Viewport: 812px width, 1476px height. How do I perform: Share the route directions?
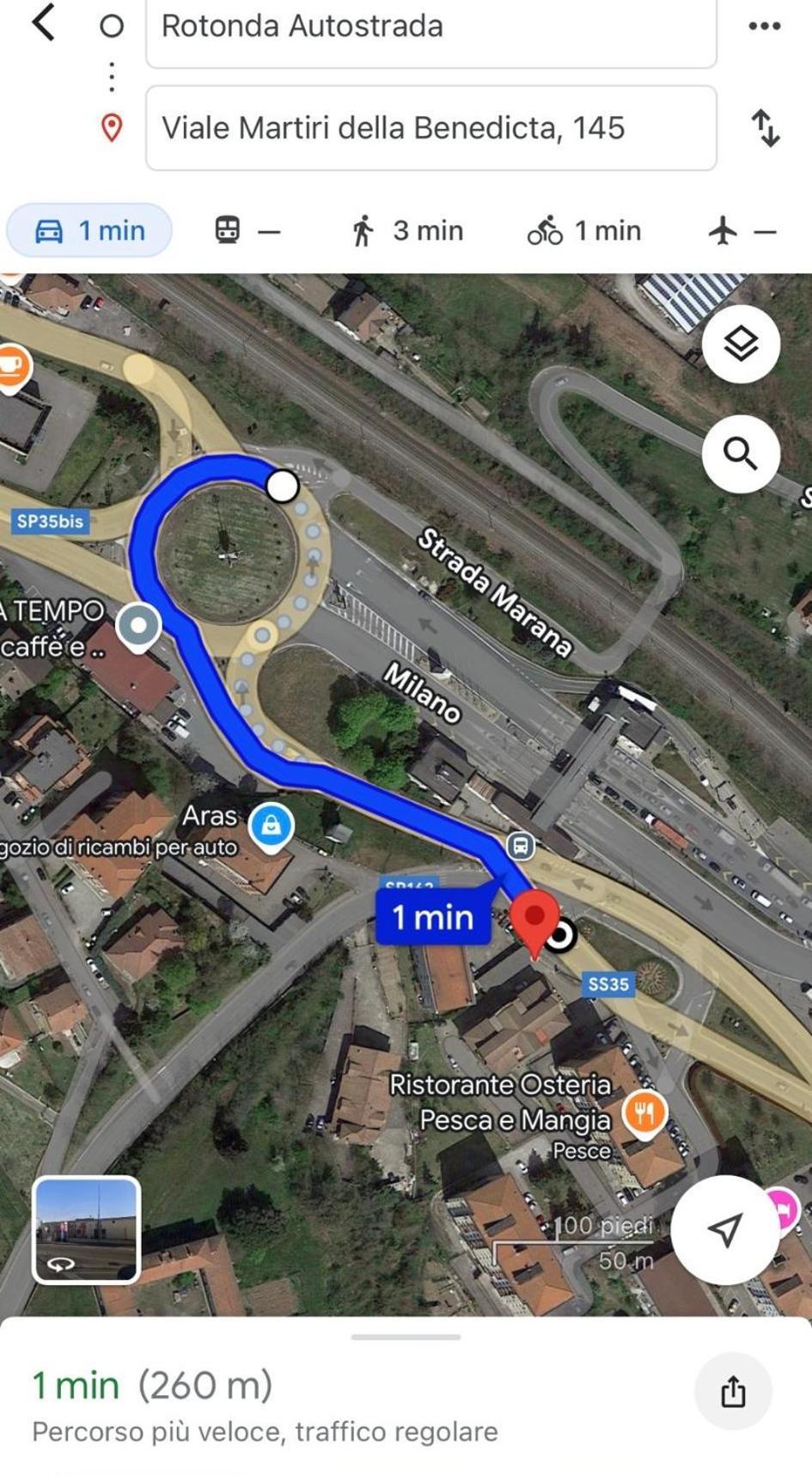(x=733, y=1391)
